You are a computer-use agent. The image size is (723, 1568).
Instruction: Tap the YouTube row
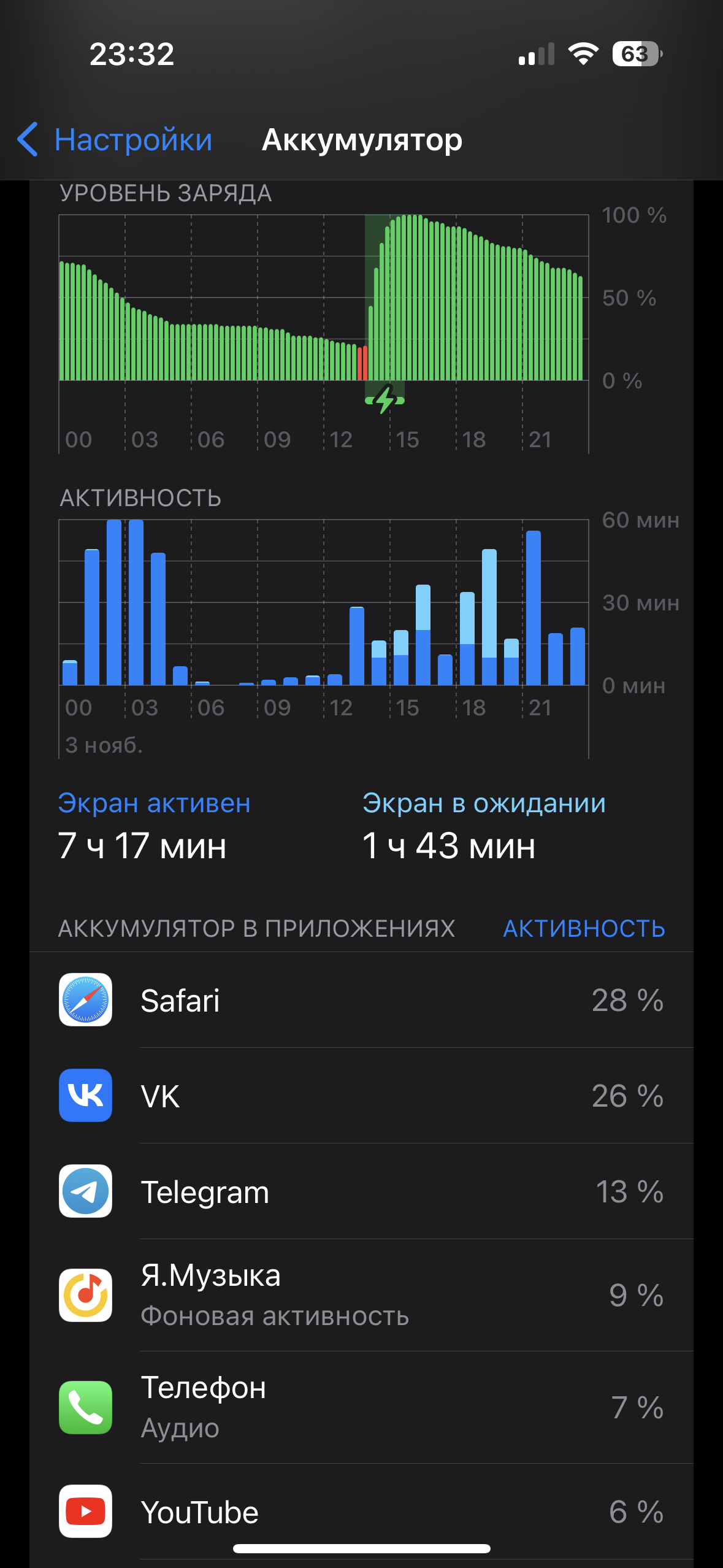point(361,1512)
